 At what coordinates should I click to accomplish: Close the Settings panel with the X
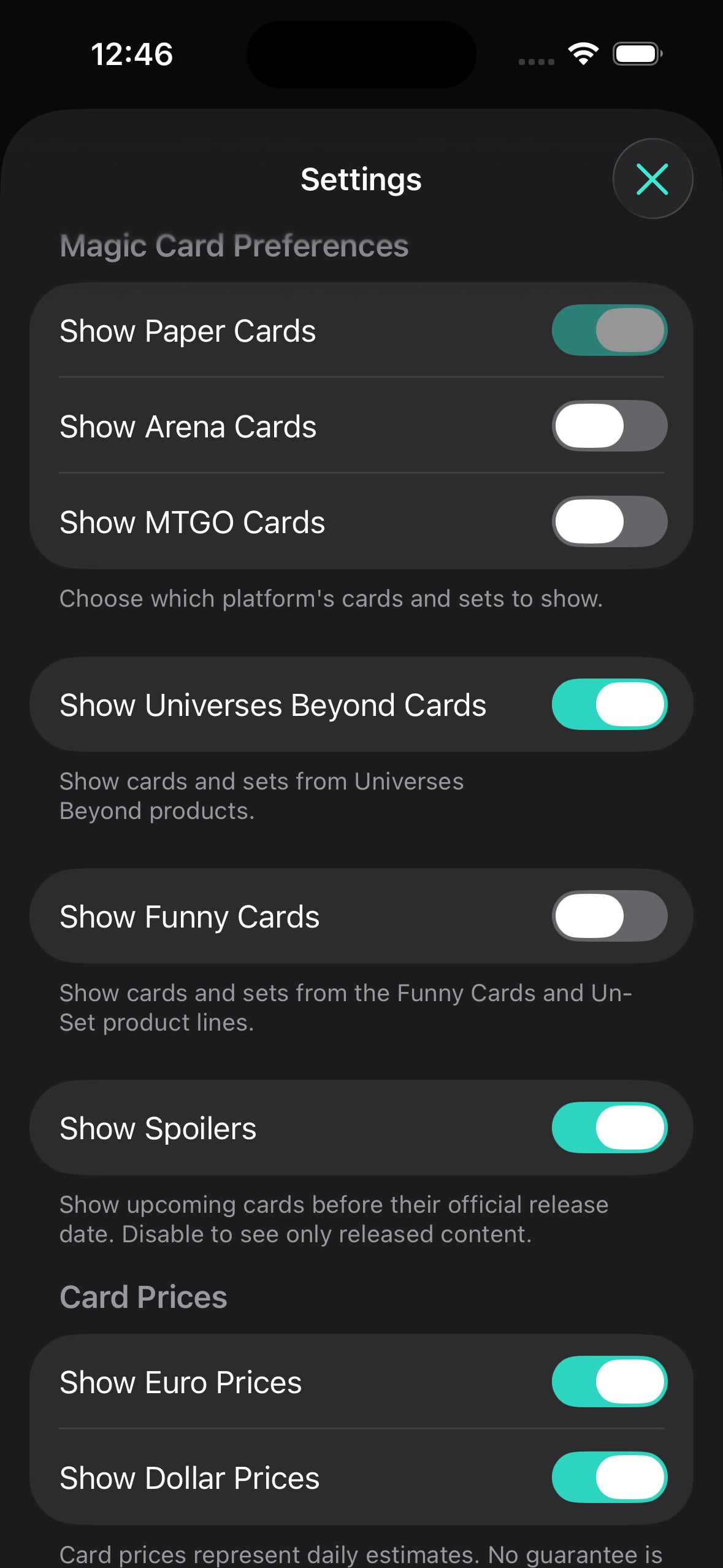pyautogui.click(x=652, y=179)
